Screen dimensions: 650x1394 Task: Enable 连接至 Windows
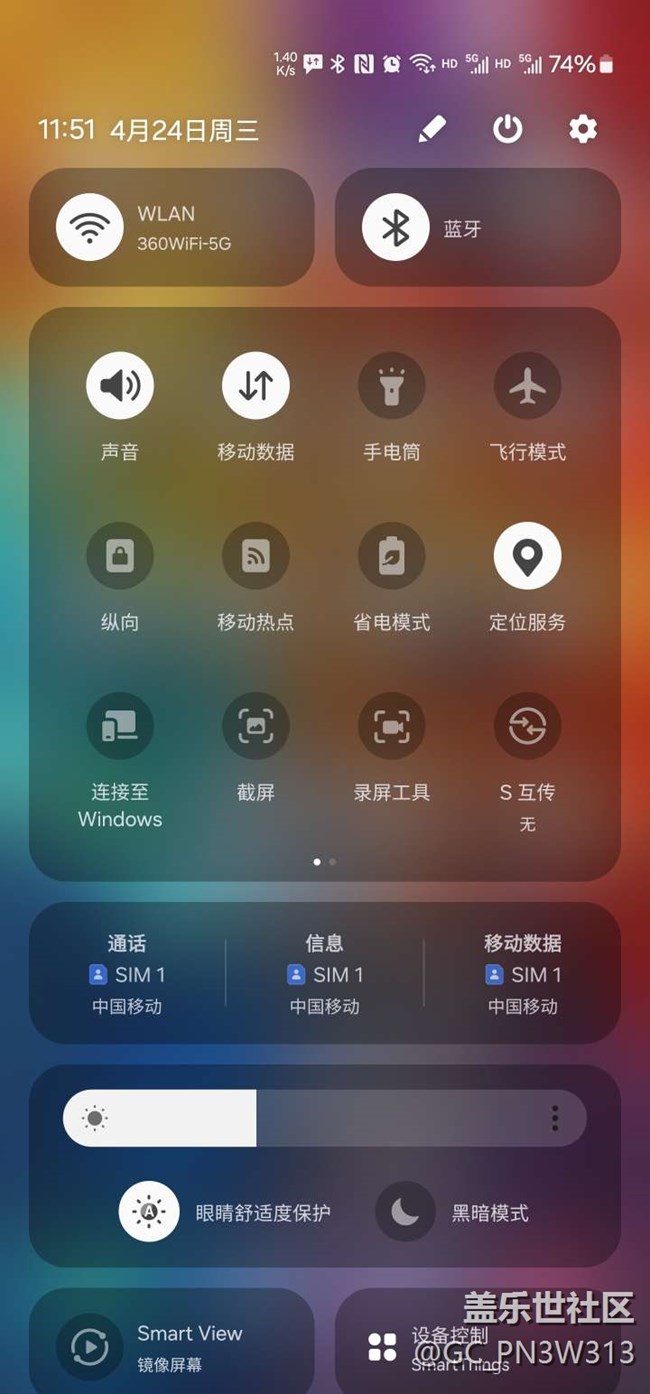(x=120, y=725)
